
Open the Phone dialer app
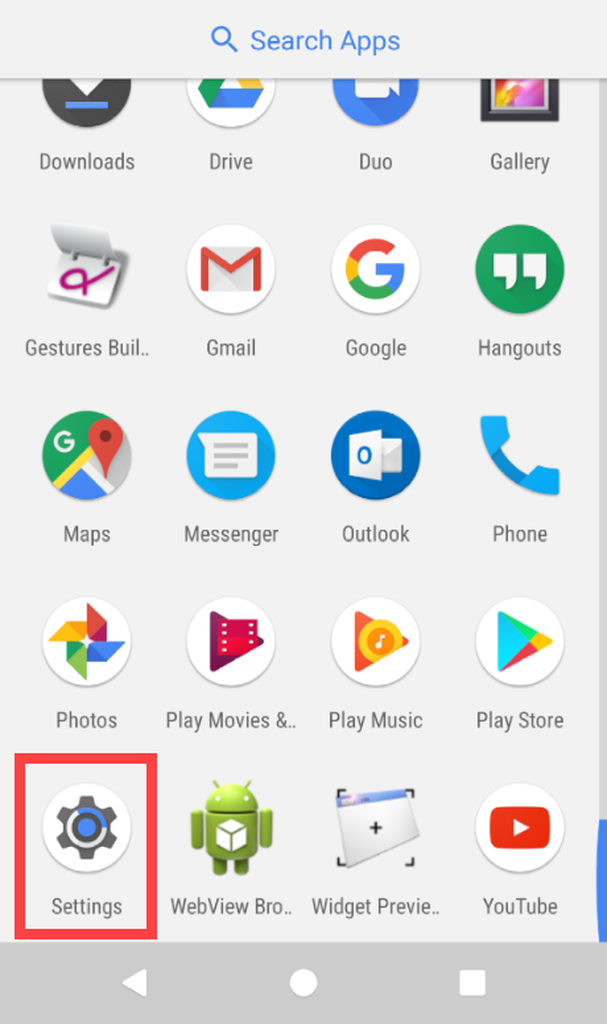coord(519,456)
